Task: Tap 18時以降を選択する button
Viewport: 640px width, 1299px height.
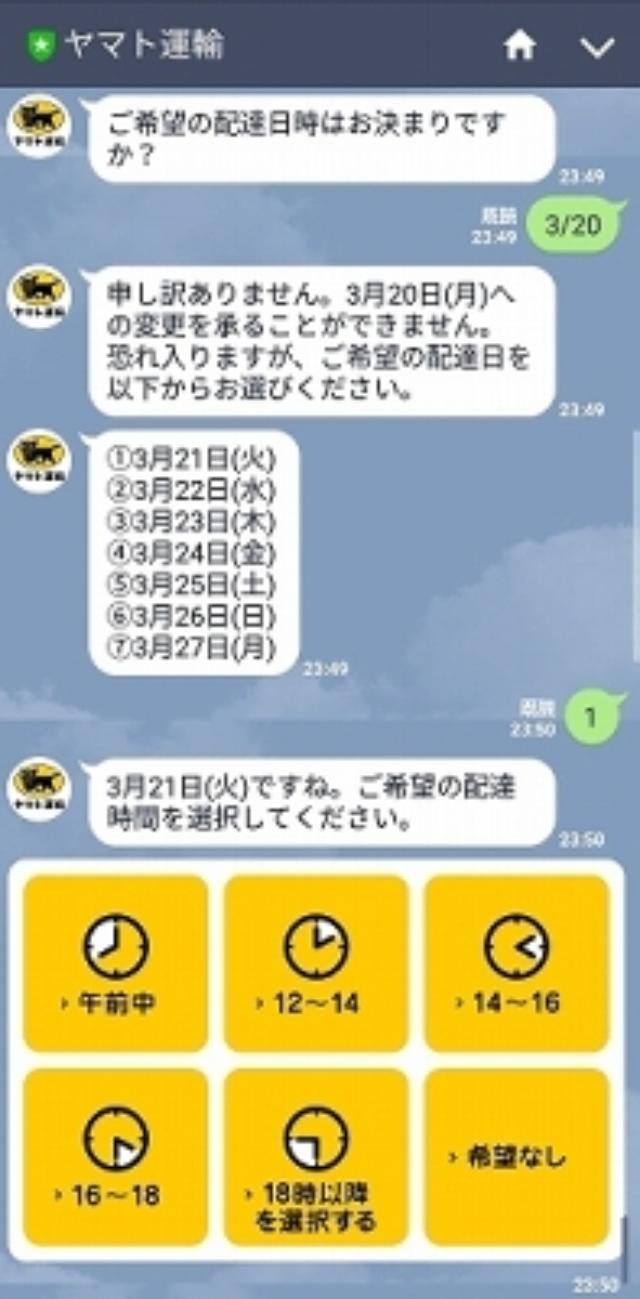Action: pyautogui.click(x=316, y=1157)
